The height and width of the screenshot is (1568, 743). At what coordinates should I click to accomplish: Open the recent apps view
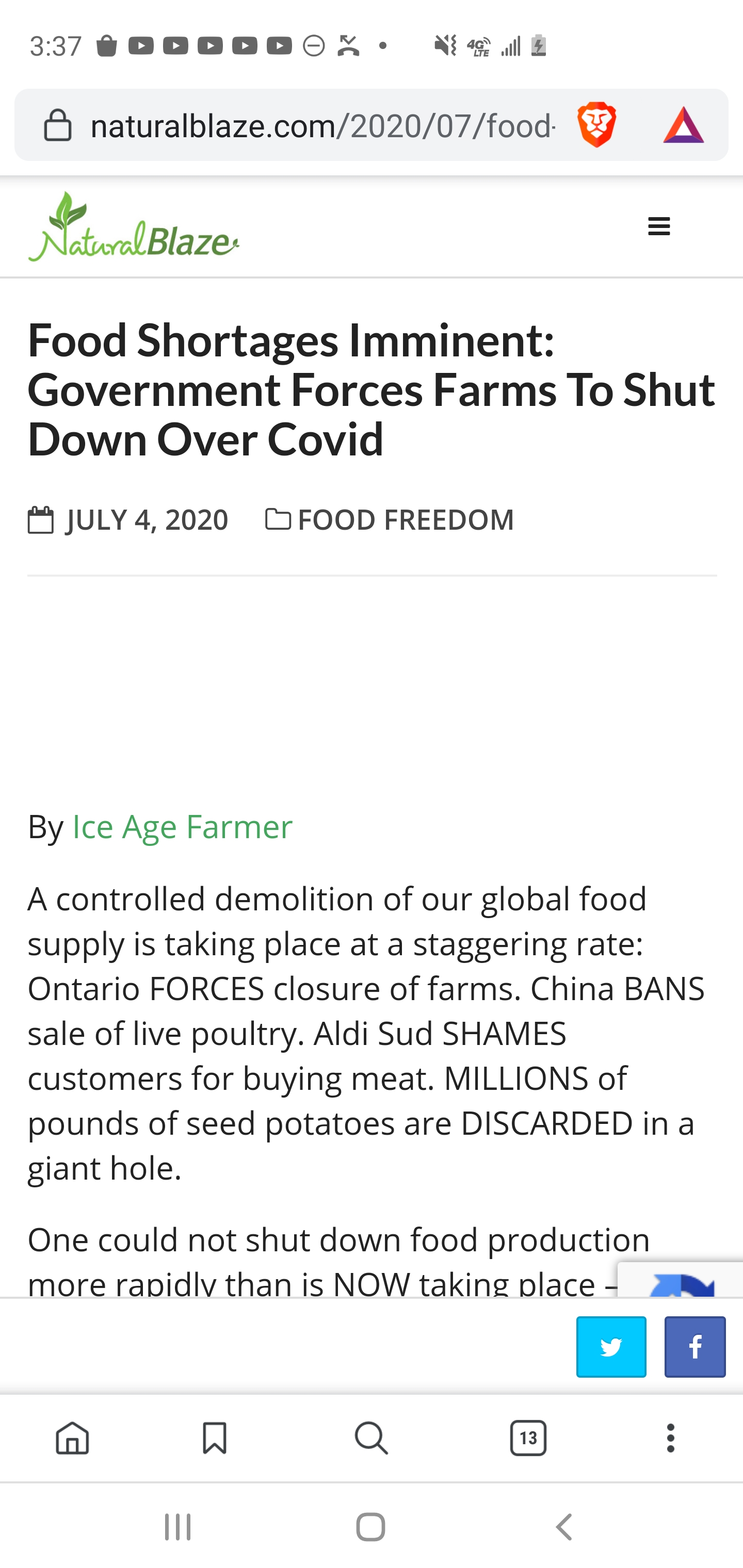coord(178,1527)
